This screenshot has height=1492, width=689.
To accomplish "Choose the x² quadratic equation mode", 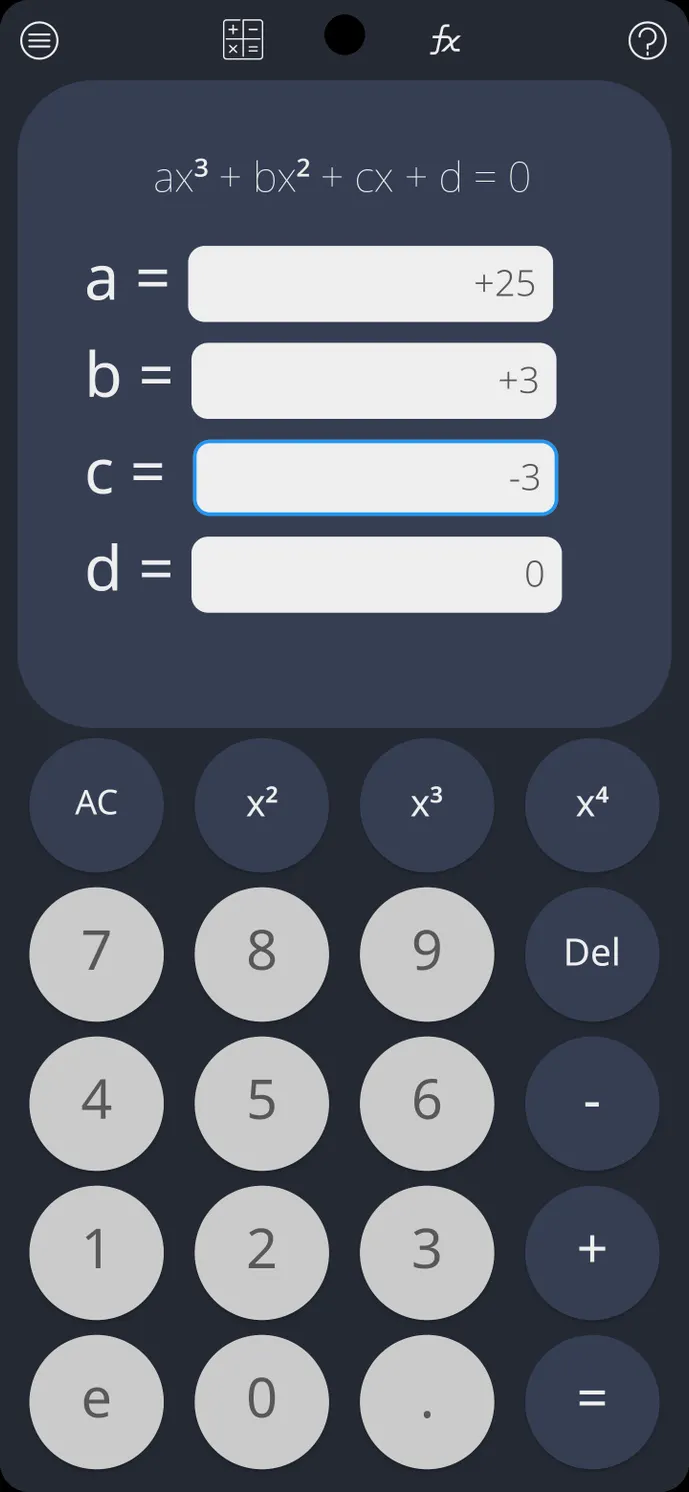I will 261,803.
